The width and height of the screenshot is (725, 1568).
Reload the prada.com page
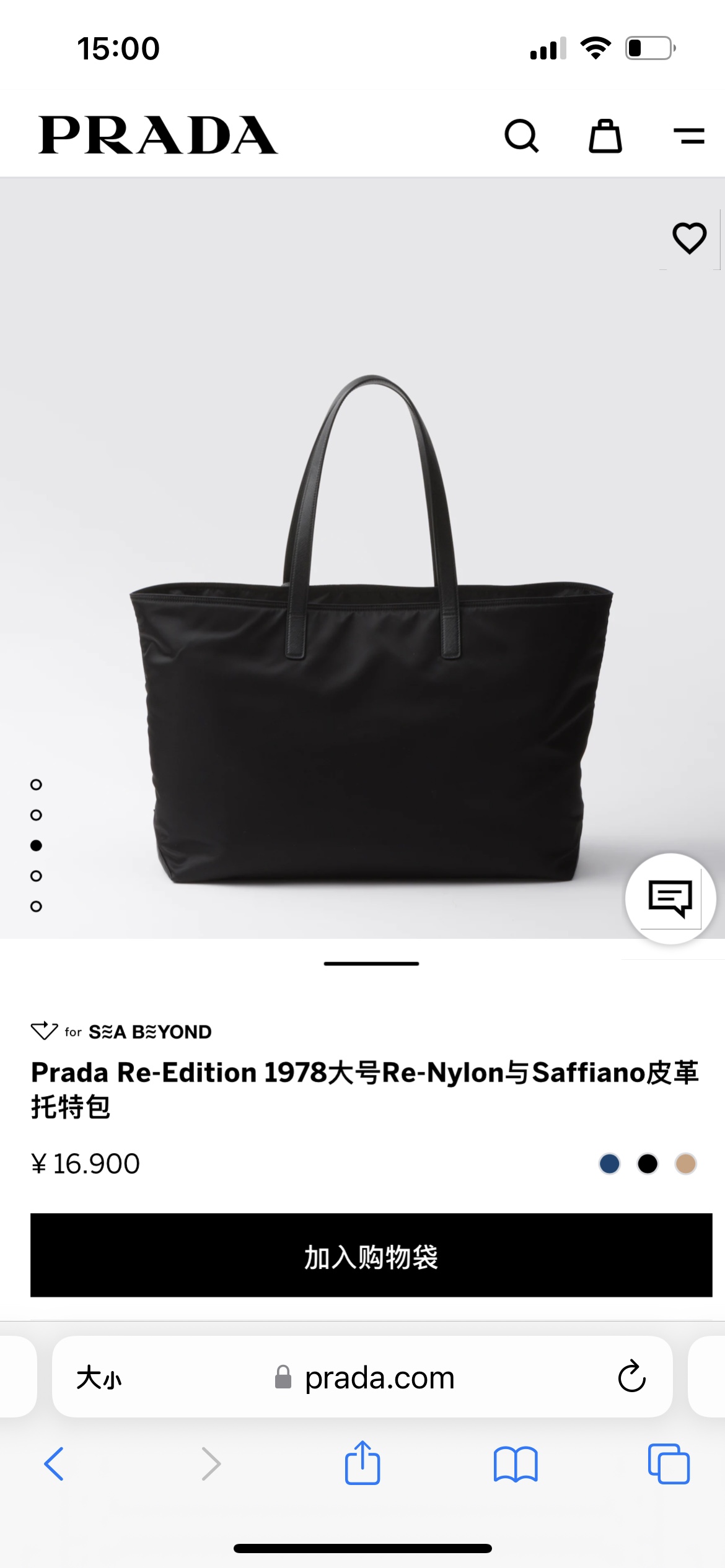[631, 1377]
